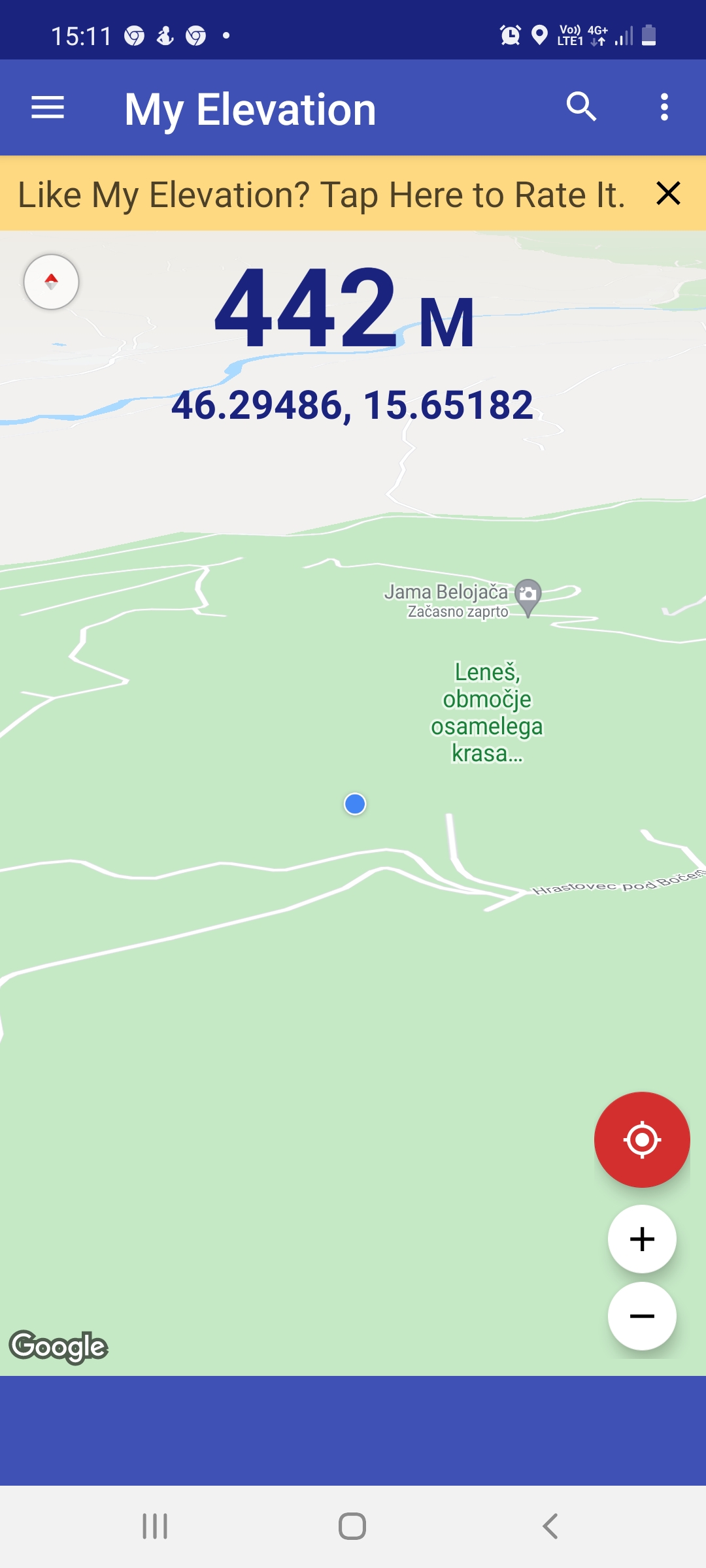Viewport: 706px width, 1568px height.
Task: Zoom in on the map
Action: (642, 1239)
